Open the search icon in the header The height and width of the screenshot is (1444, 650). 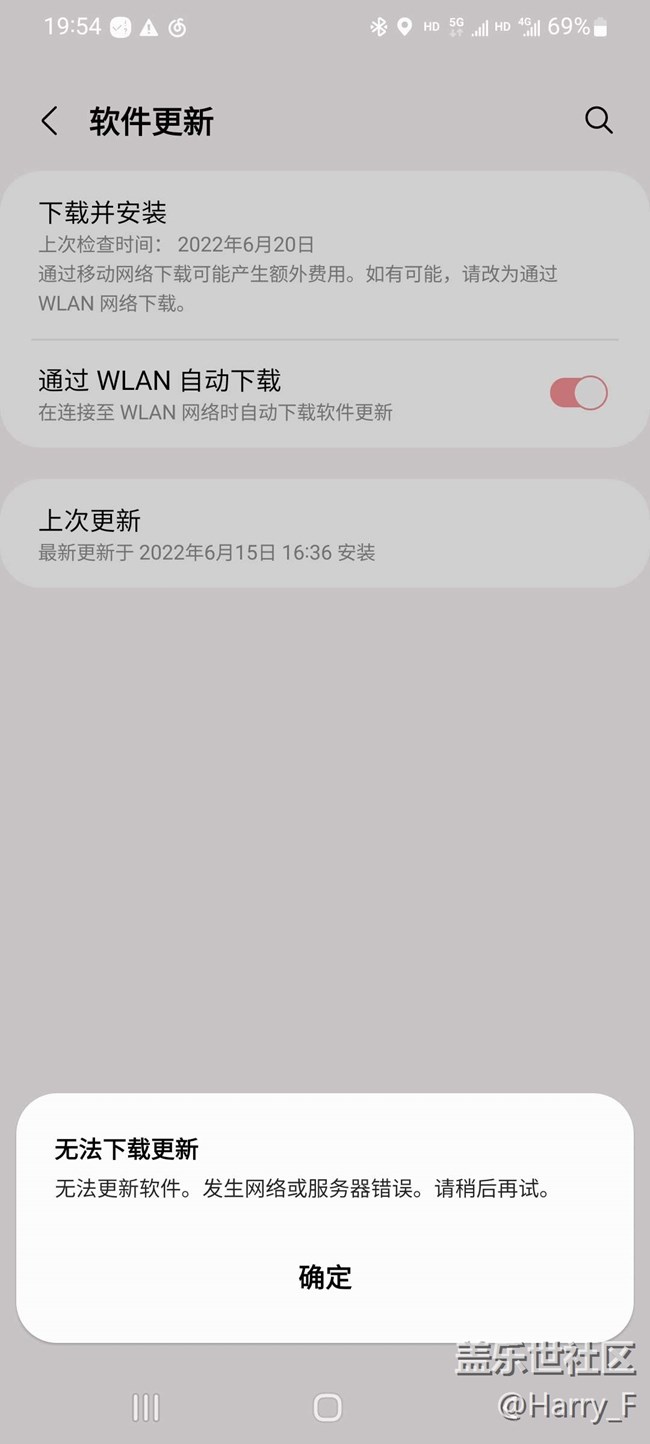[598, 121]
